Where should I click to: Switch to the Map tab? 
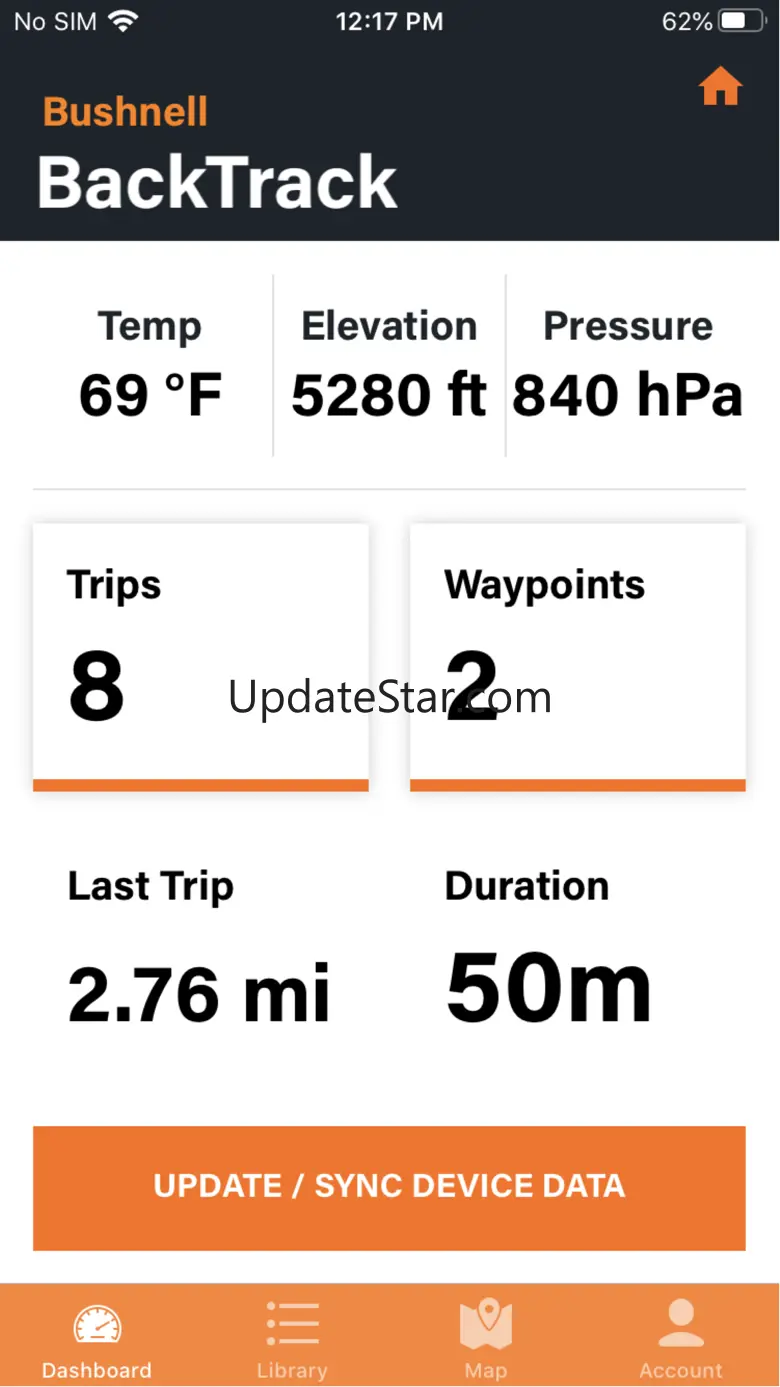click(486, 1337)
